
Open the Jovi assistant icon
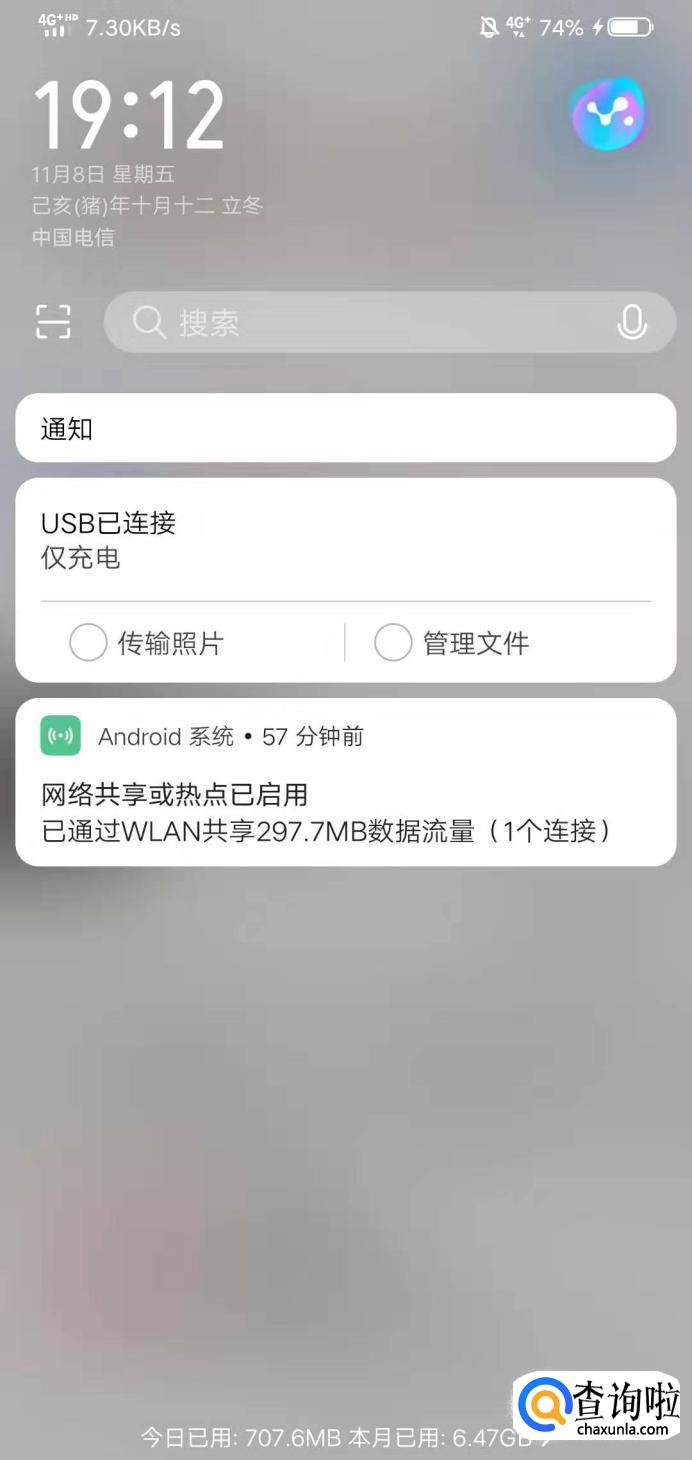pos(610,114)
